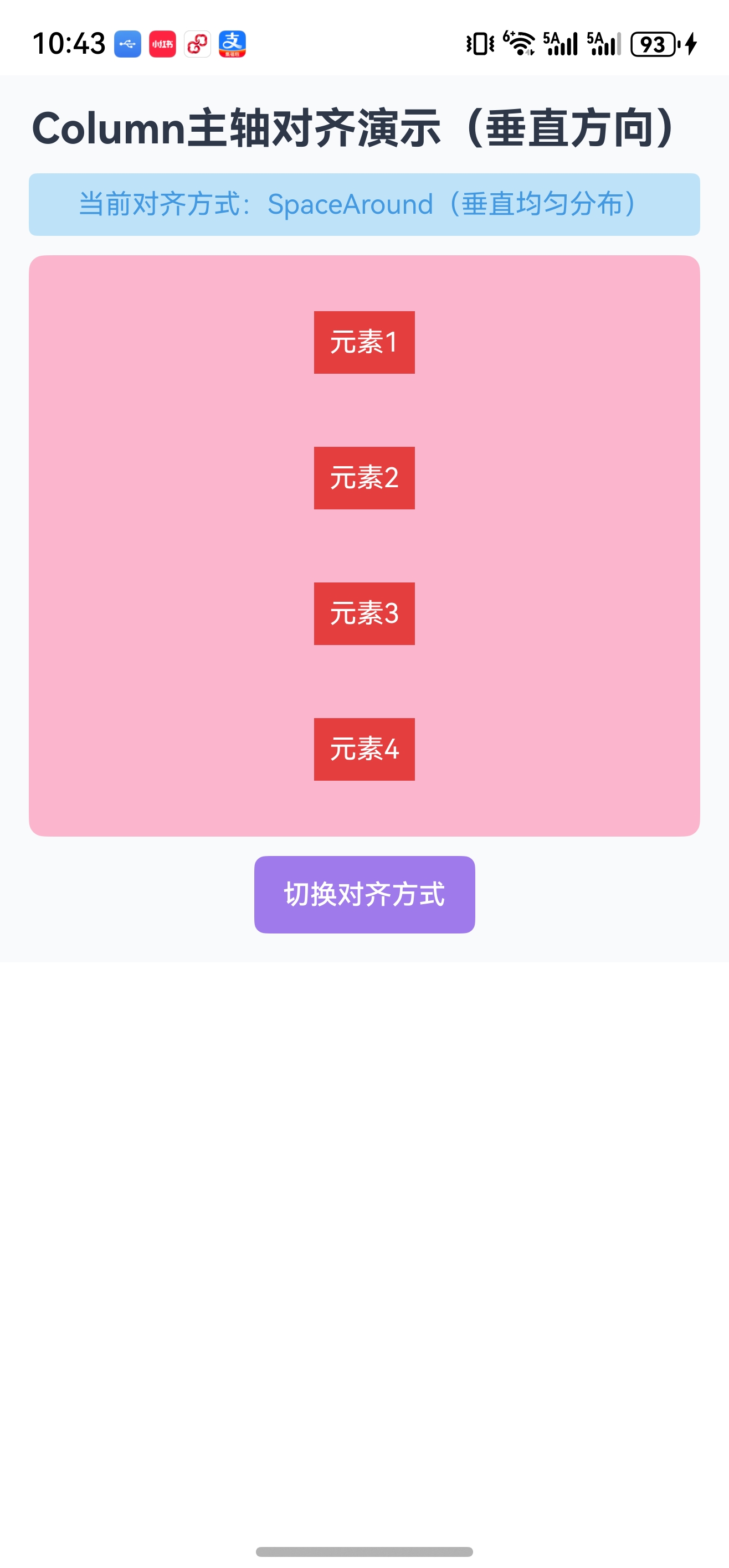Tap the SpaceAround alignment info banner
This screenshot has height=1568, width=729.
[x=364, y=204]
